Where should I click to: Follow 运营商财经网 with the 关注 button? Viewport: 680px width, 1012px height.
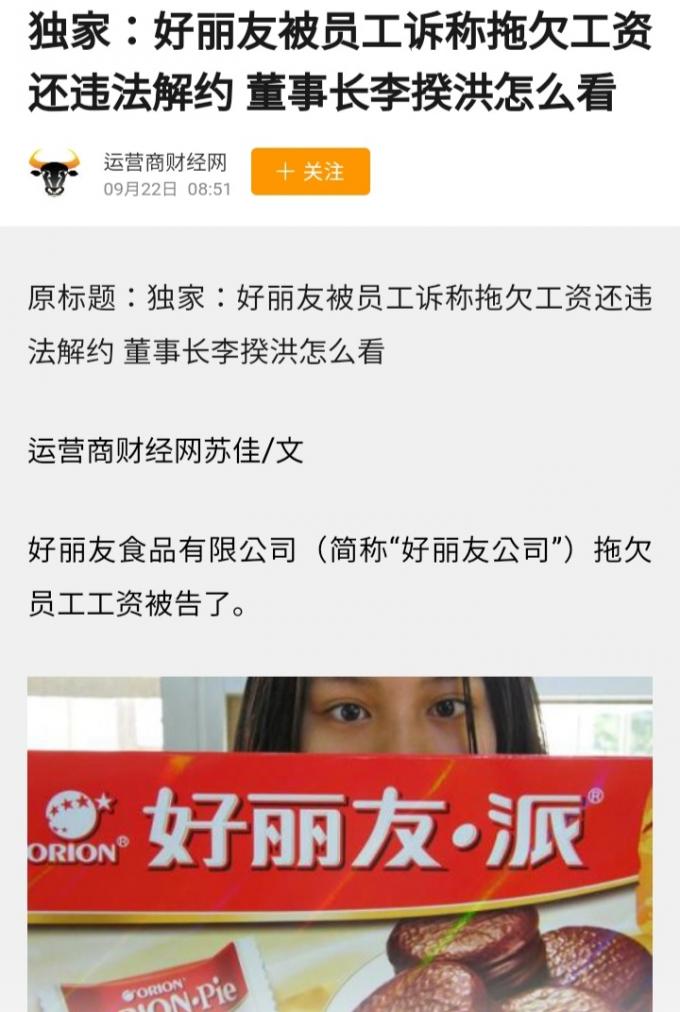(310, 172)
